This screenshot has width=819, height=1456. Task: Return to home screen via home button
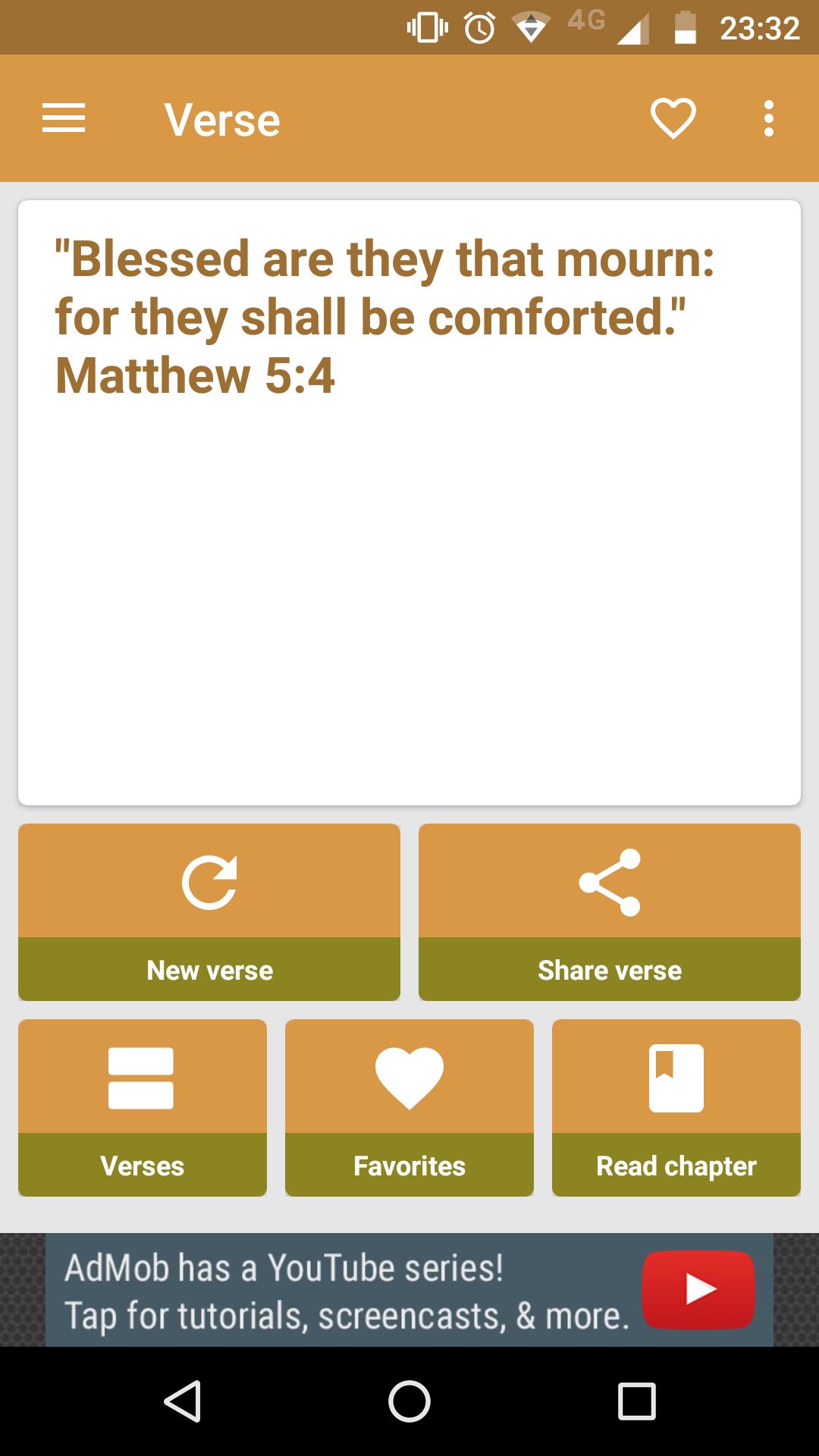409,1401
